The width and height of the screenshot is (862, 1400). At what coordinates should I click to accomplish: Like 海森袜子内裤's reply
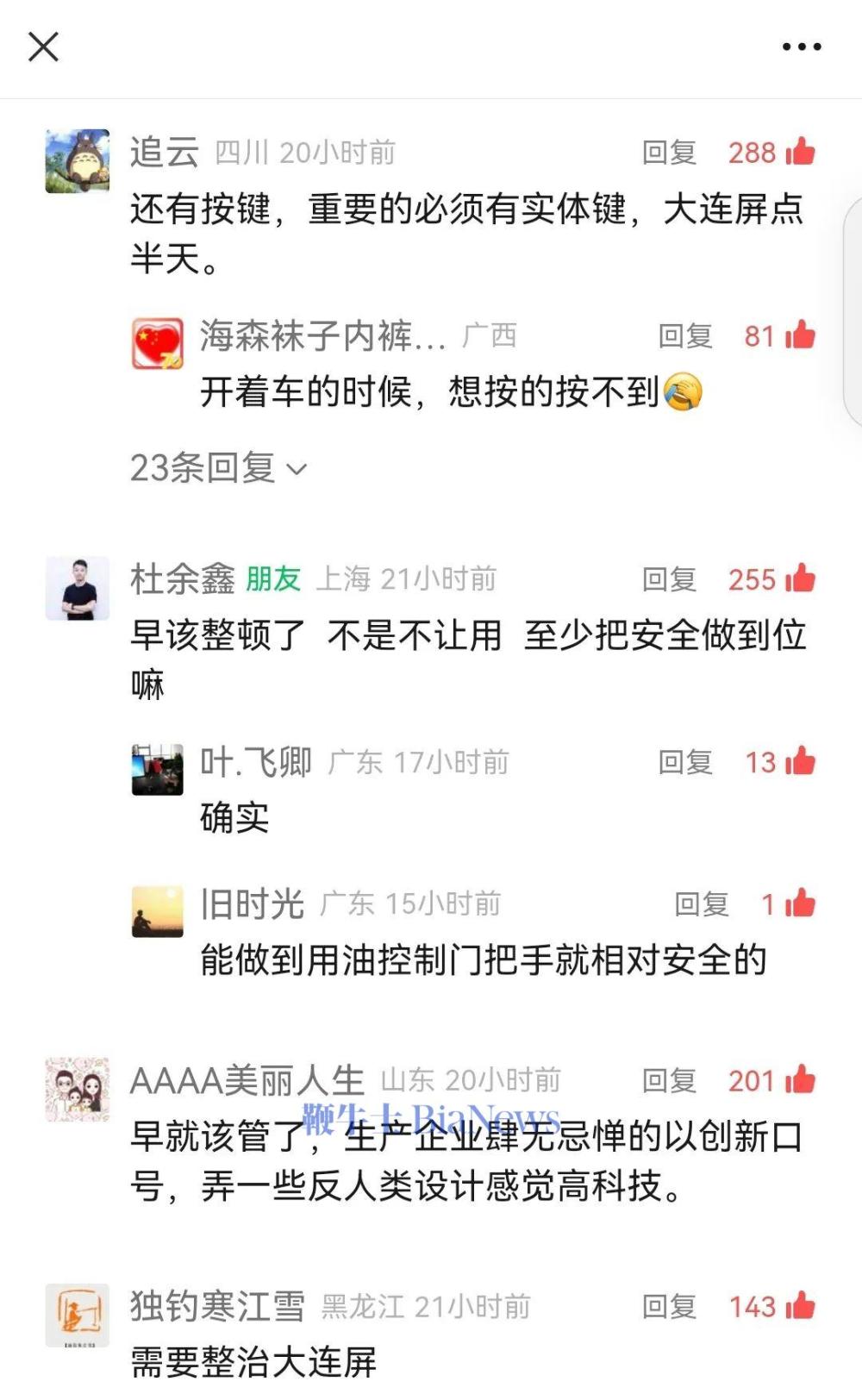tap(801, 335)
